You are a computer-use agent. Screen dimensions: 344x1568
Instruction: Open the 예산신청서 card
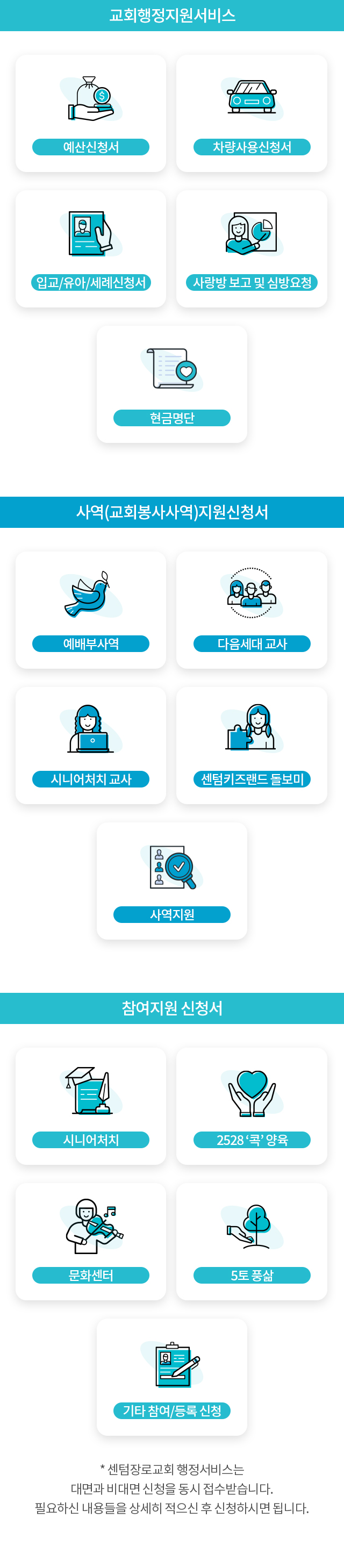91,114
